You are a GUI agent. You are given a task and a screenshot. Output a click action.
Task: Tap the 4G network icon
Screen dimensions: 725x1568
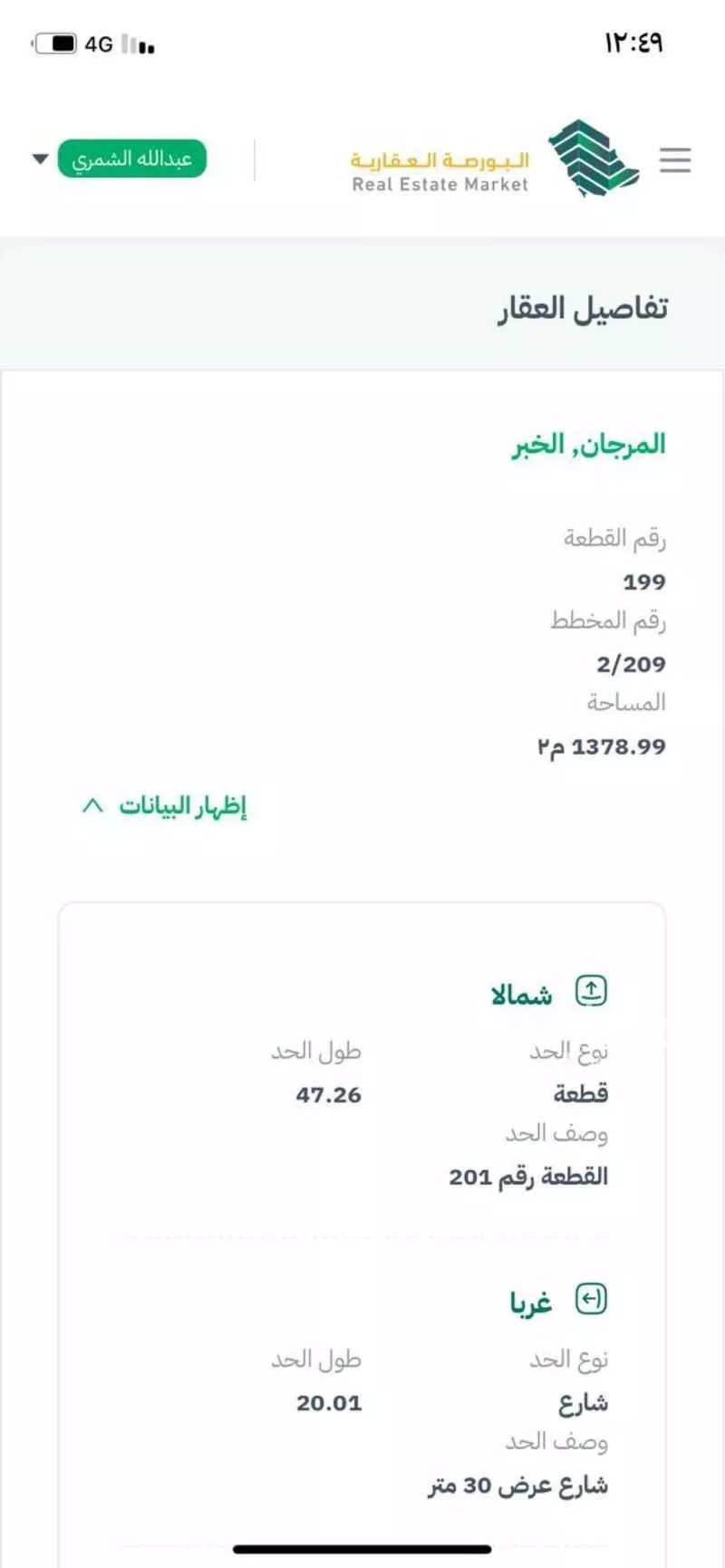click(x=99, y=42)
